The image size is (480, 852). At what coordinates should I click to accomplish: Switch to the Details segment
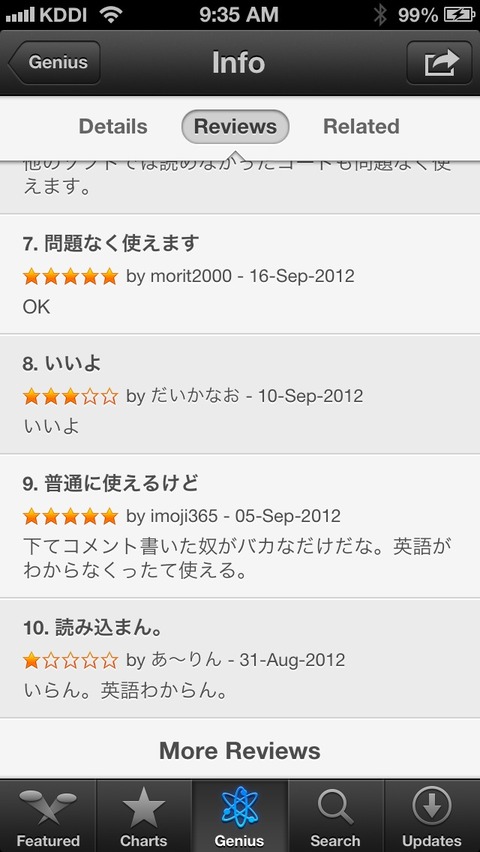pyautogui.click(x=113, y=127)
